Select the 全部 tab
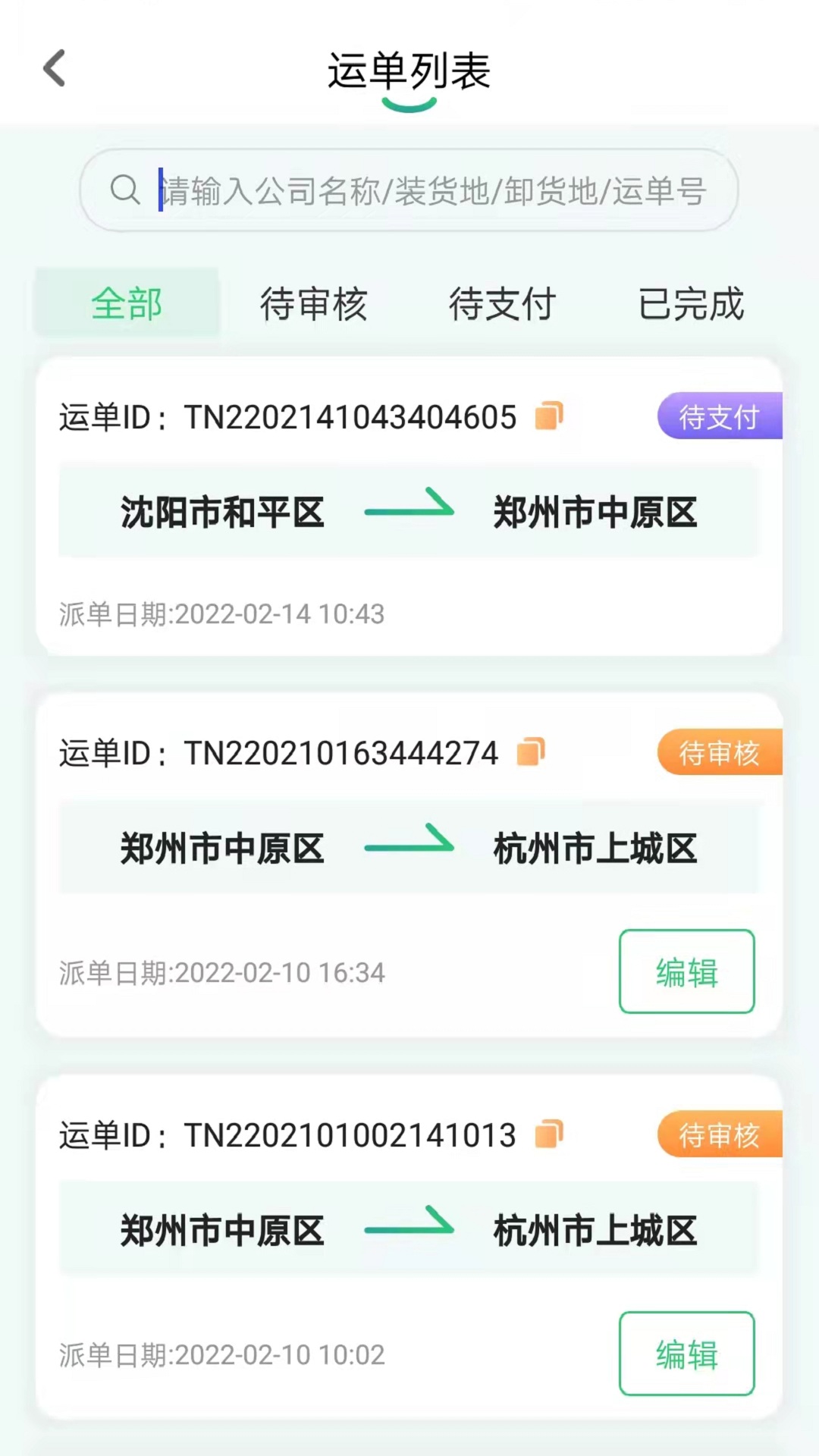 pos(126,304)
